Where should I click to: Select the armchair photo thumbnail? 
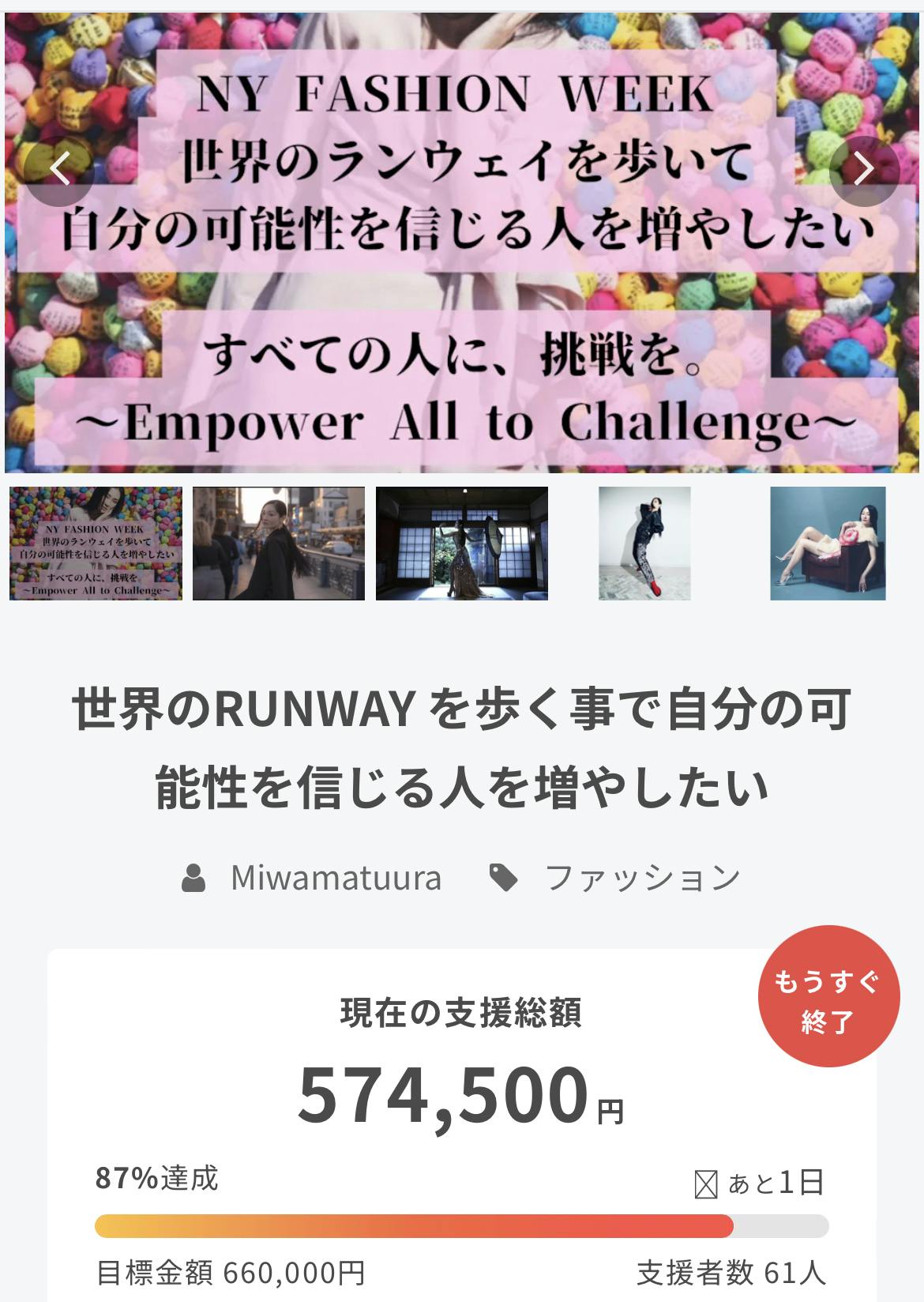point(828,544)
